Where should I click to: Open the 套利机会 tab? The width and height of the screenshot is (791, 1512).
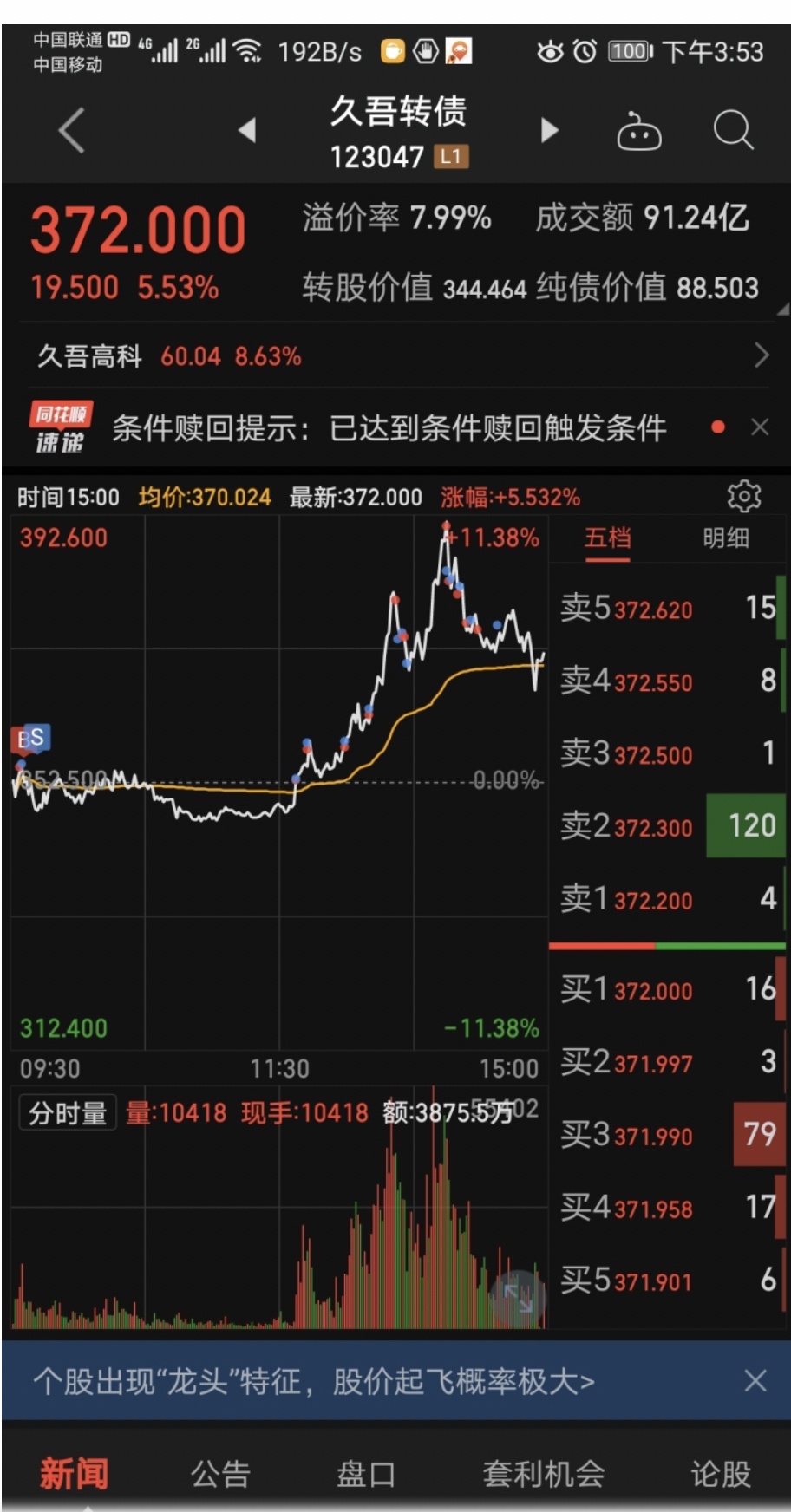coord(544,1473)
